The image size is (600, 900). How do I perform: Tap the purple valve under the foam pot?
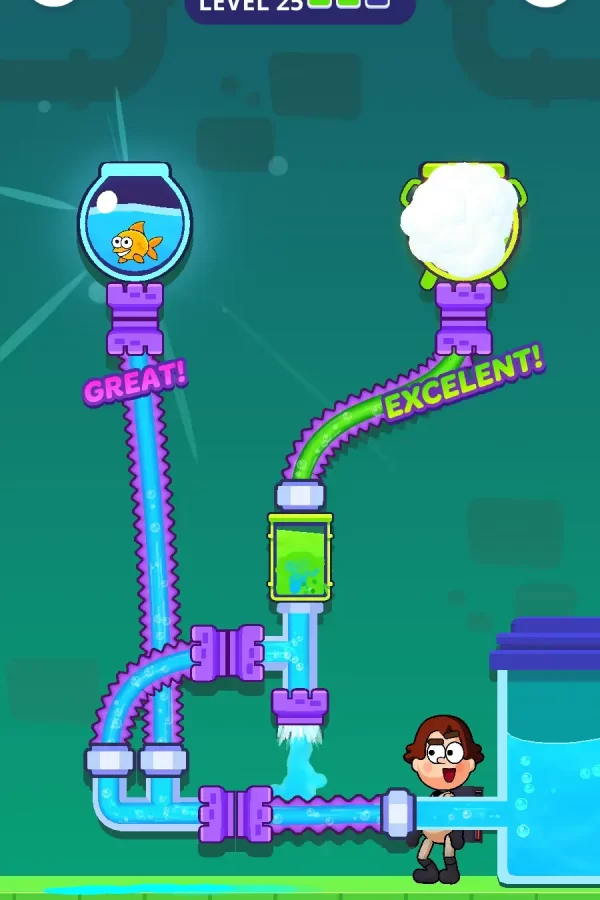(x=464, y=318)
